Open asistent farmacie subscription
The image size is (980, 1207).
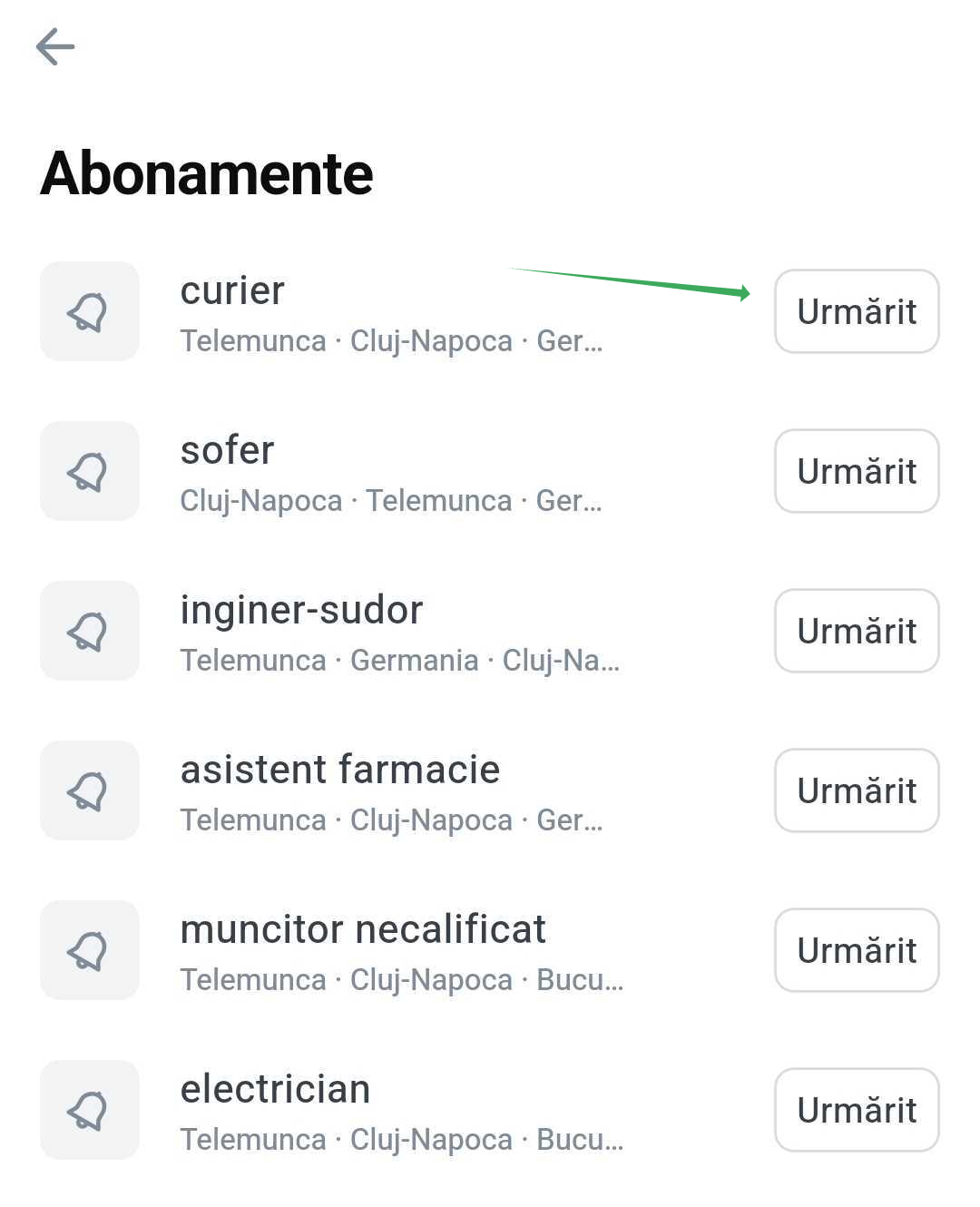coord(399,790)
